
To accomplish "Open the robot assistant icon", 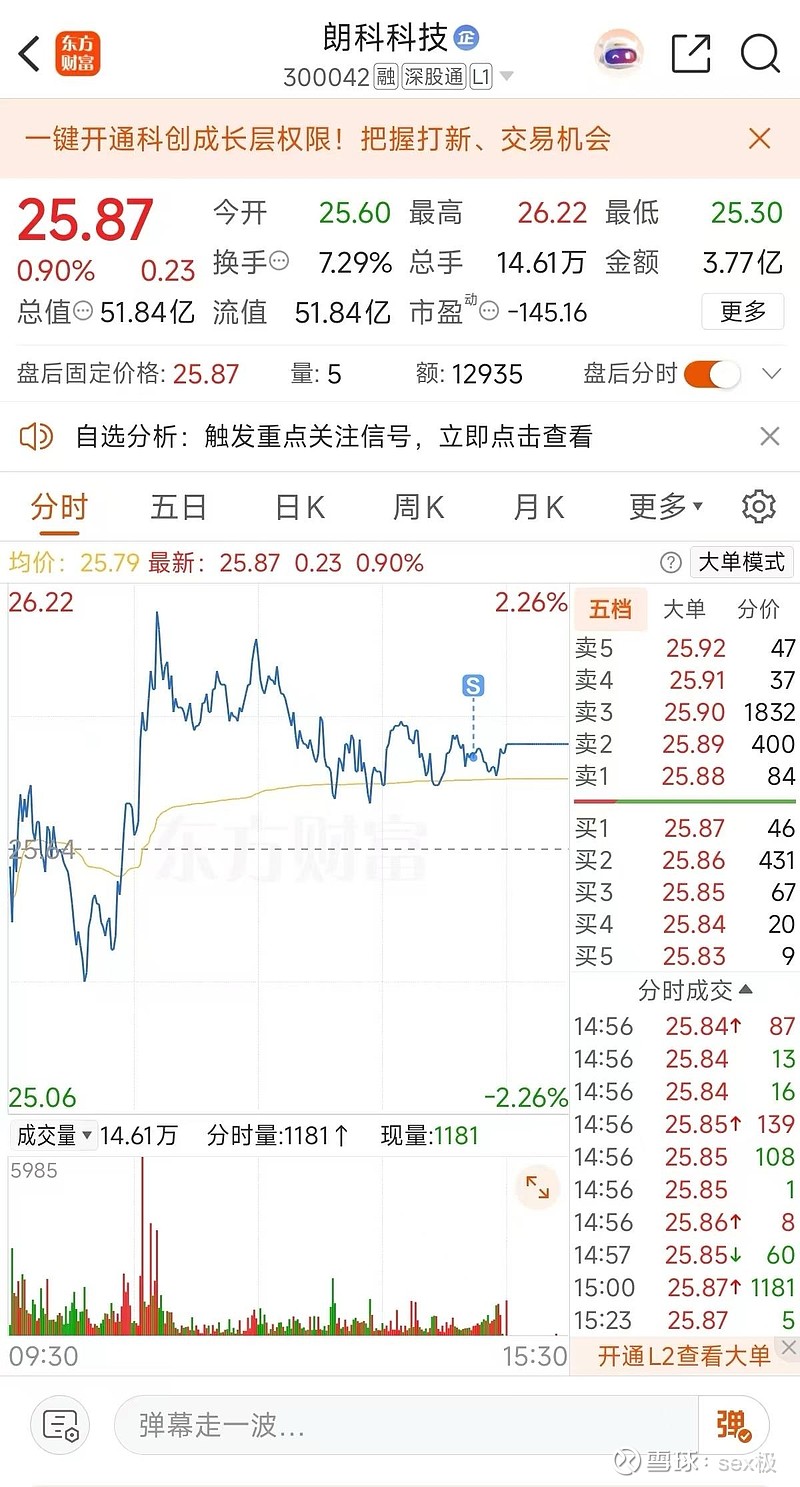I will point(619,52).
